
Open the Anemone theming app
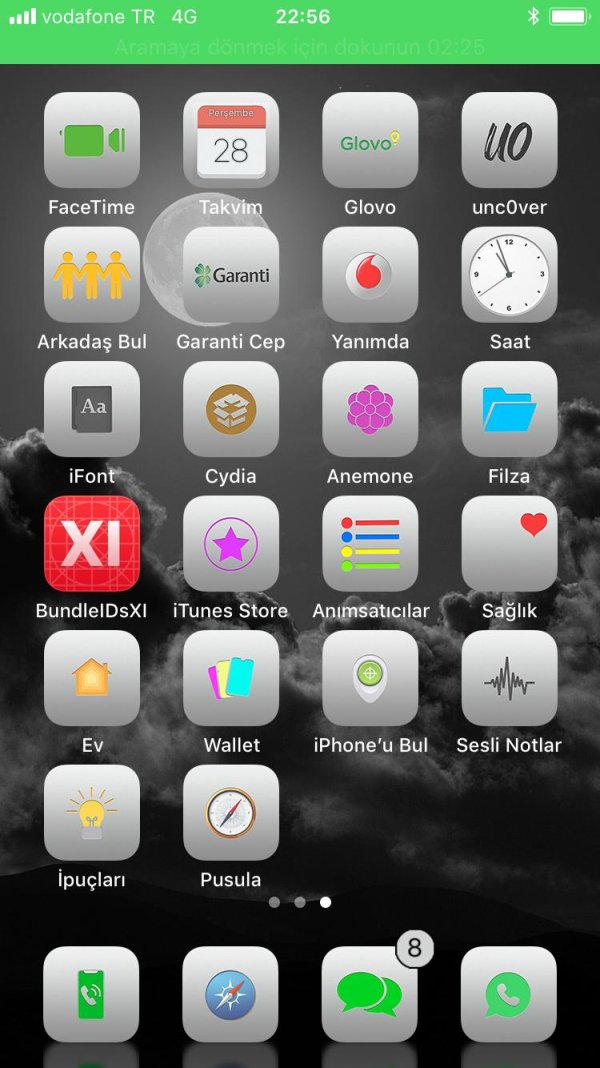pyautogui.click(x=370, y=409)
